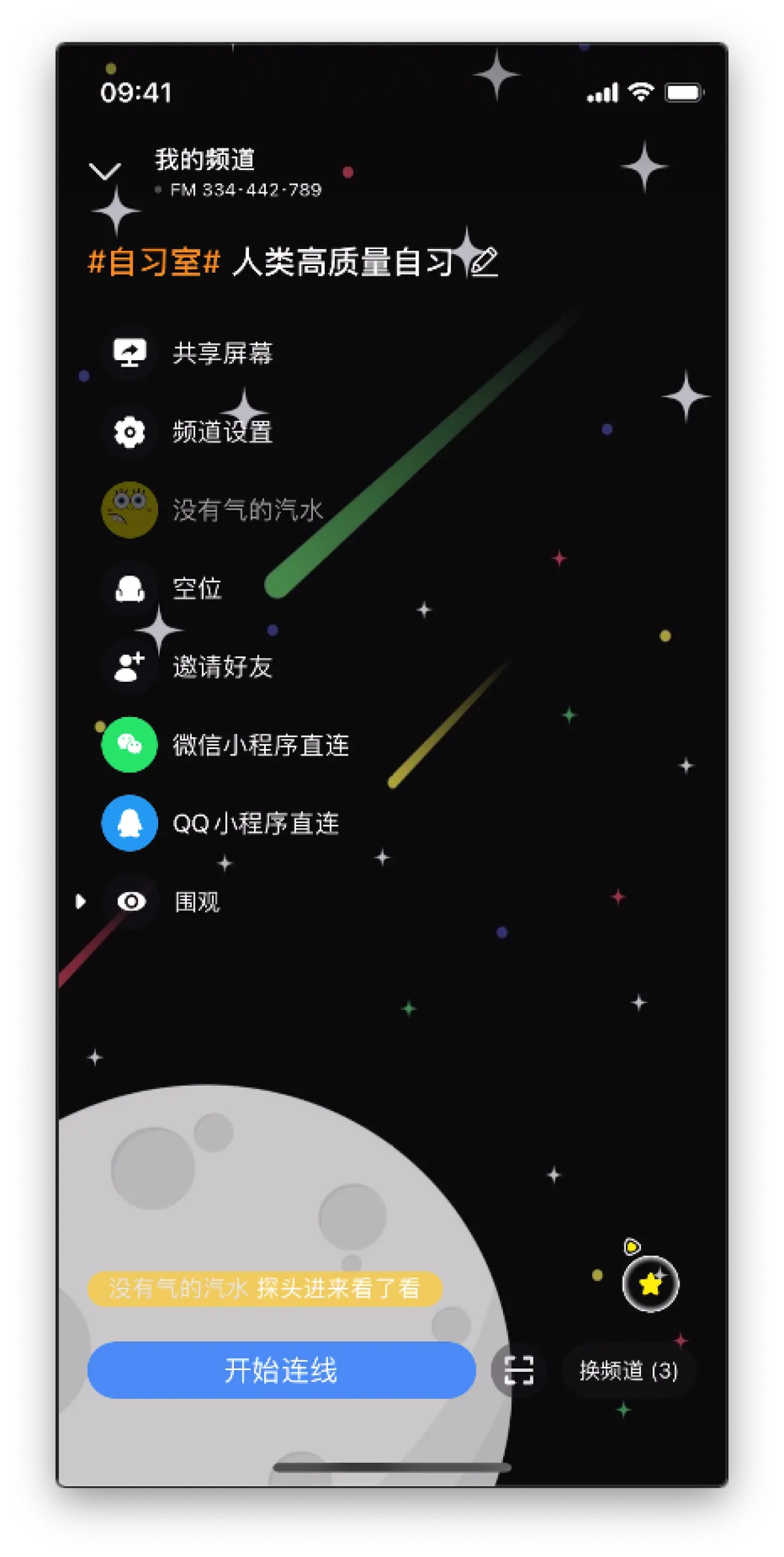Screen dimensions: 784x1557
Task: Tap the FM 334·442·789 channel number
Action: pyautogui.click(x=246, y=190)
